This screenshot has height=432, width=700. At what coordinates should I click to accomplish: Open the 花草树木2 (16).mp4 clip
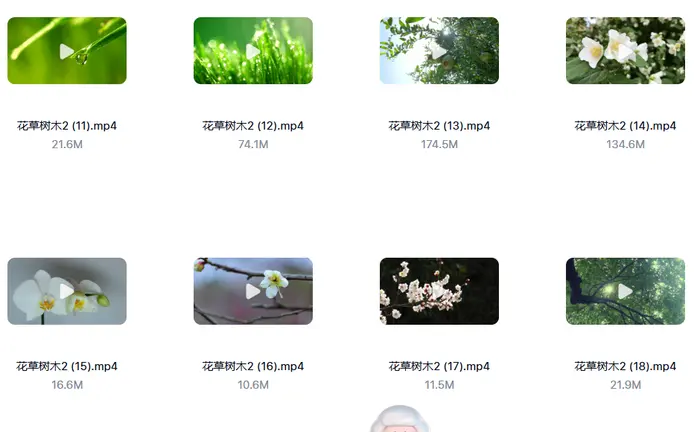(253, 291)
